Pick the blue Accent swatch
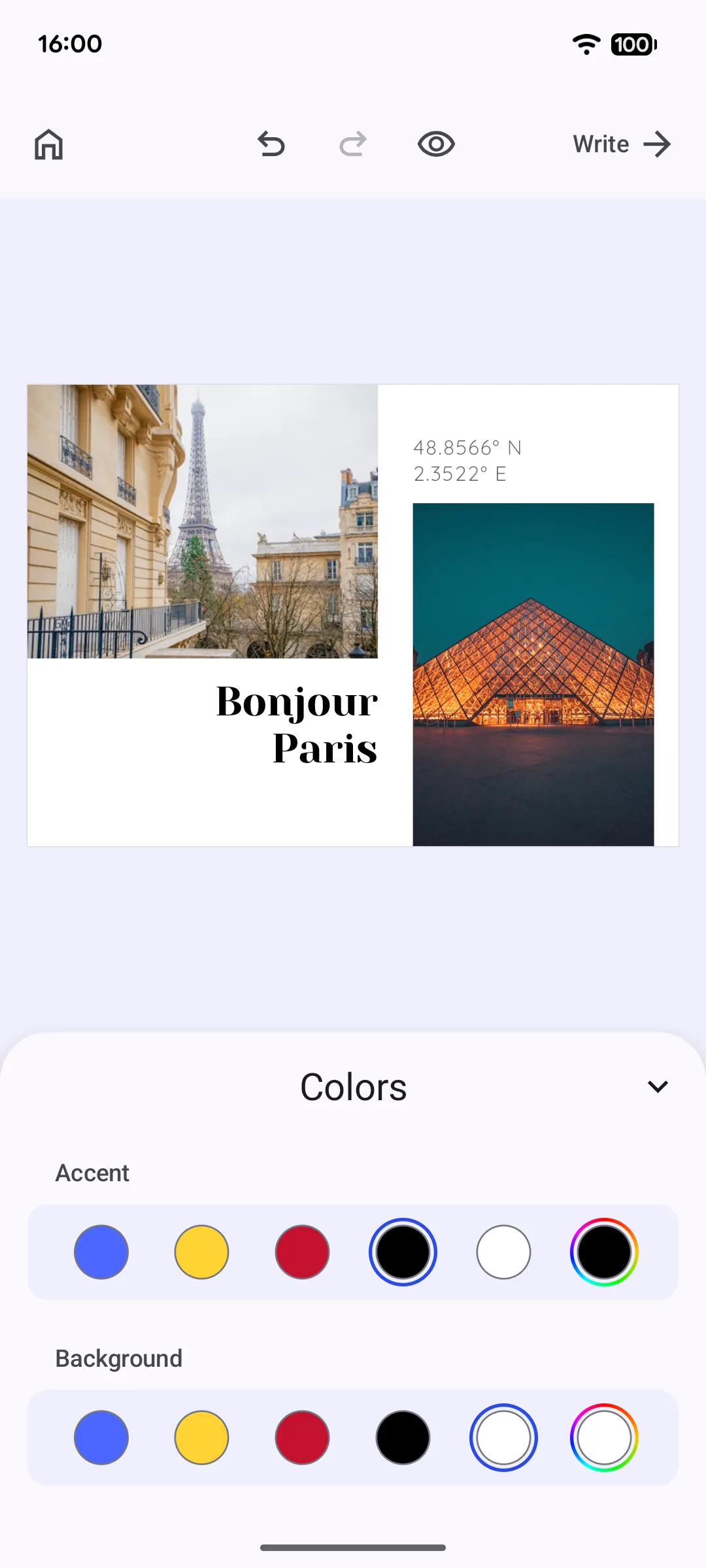Screen dimensions: 706x1568 point(101,1252)
